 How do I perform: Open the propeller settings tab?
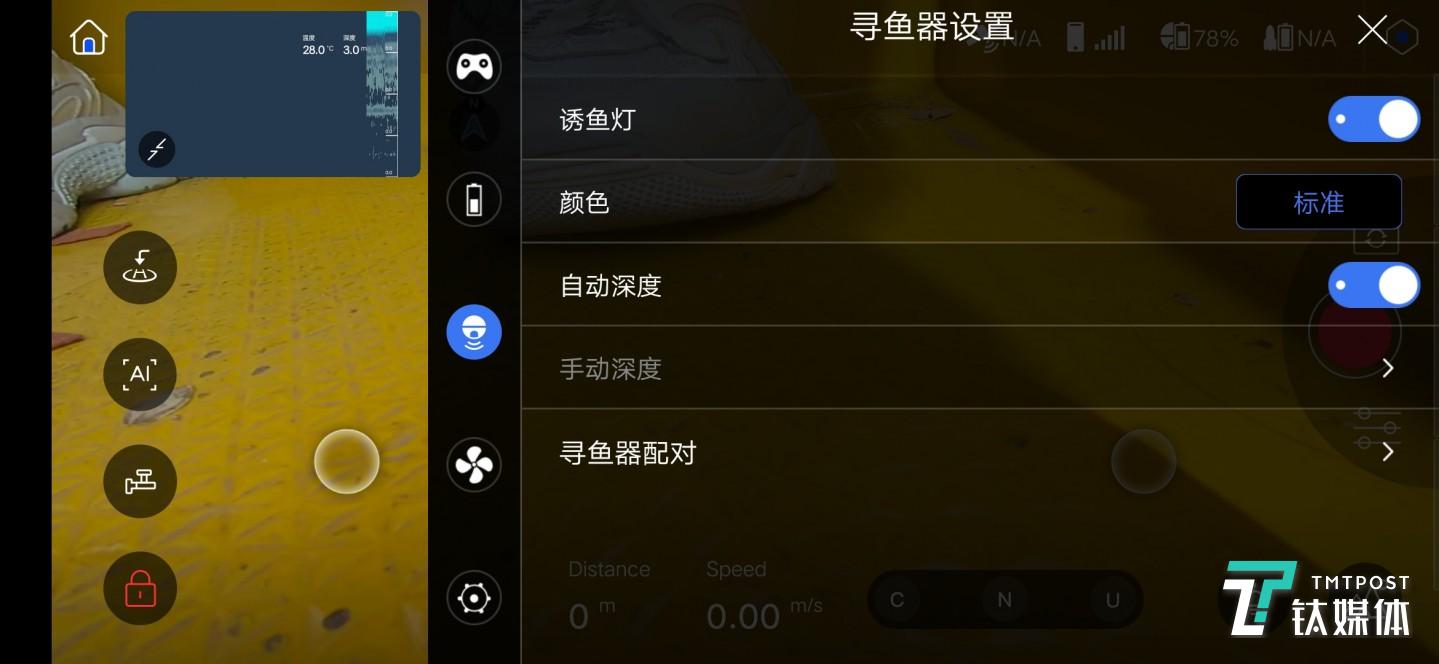tap(474, 465)
